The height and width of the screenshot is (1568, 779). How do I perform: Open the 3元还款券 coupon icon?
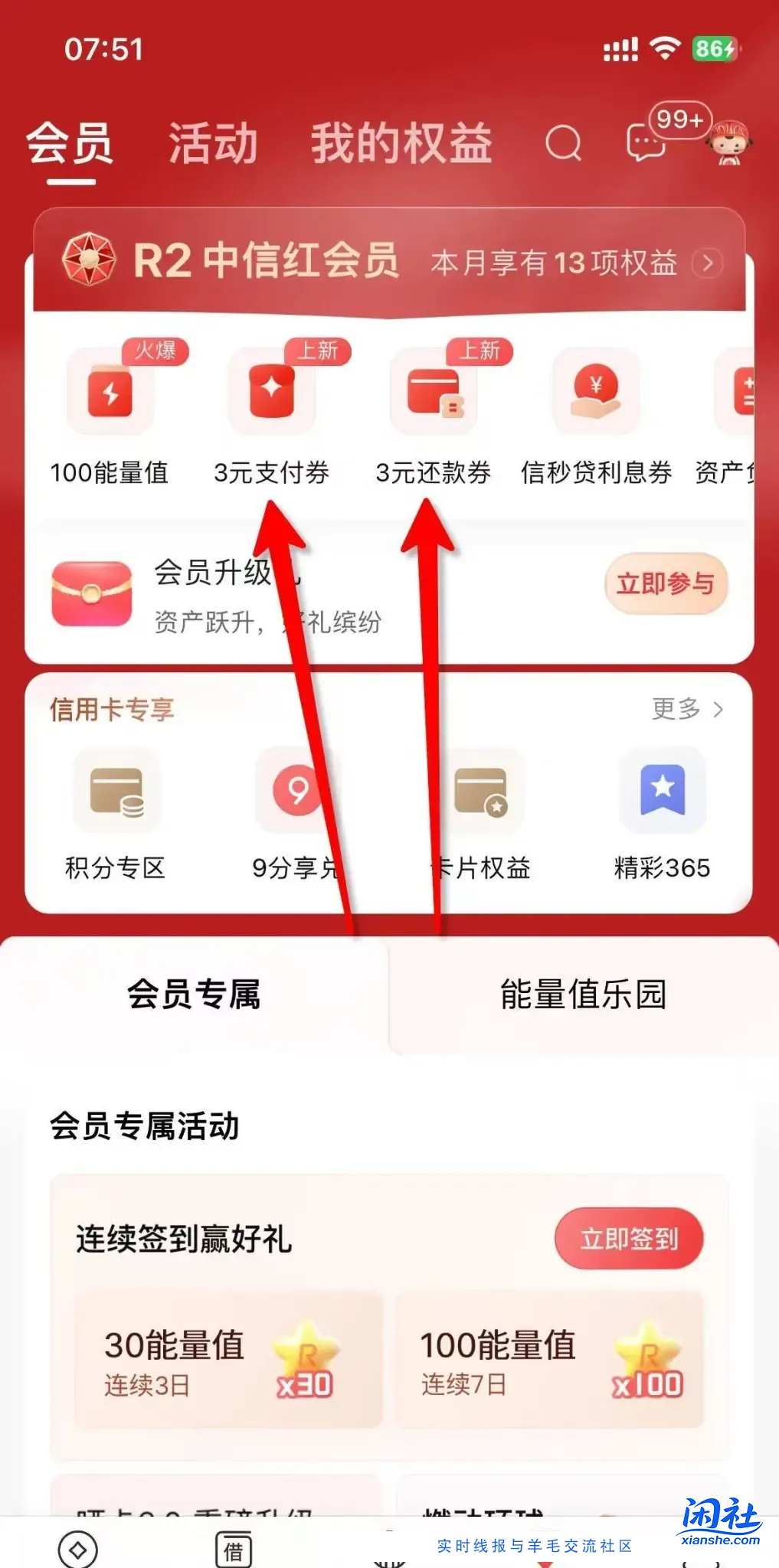click(x=433, y=390)
